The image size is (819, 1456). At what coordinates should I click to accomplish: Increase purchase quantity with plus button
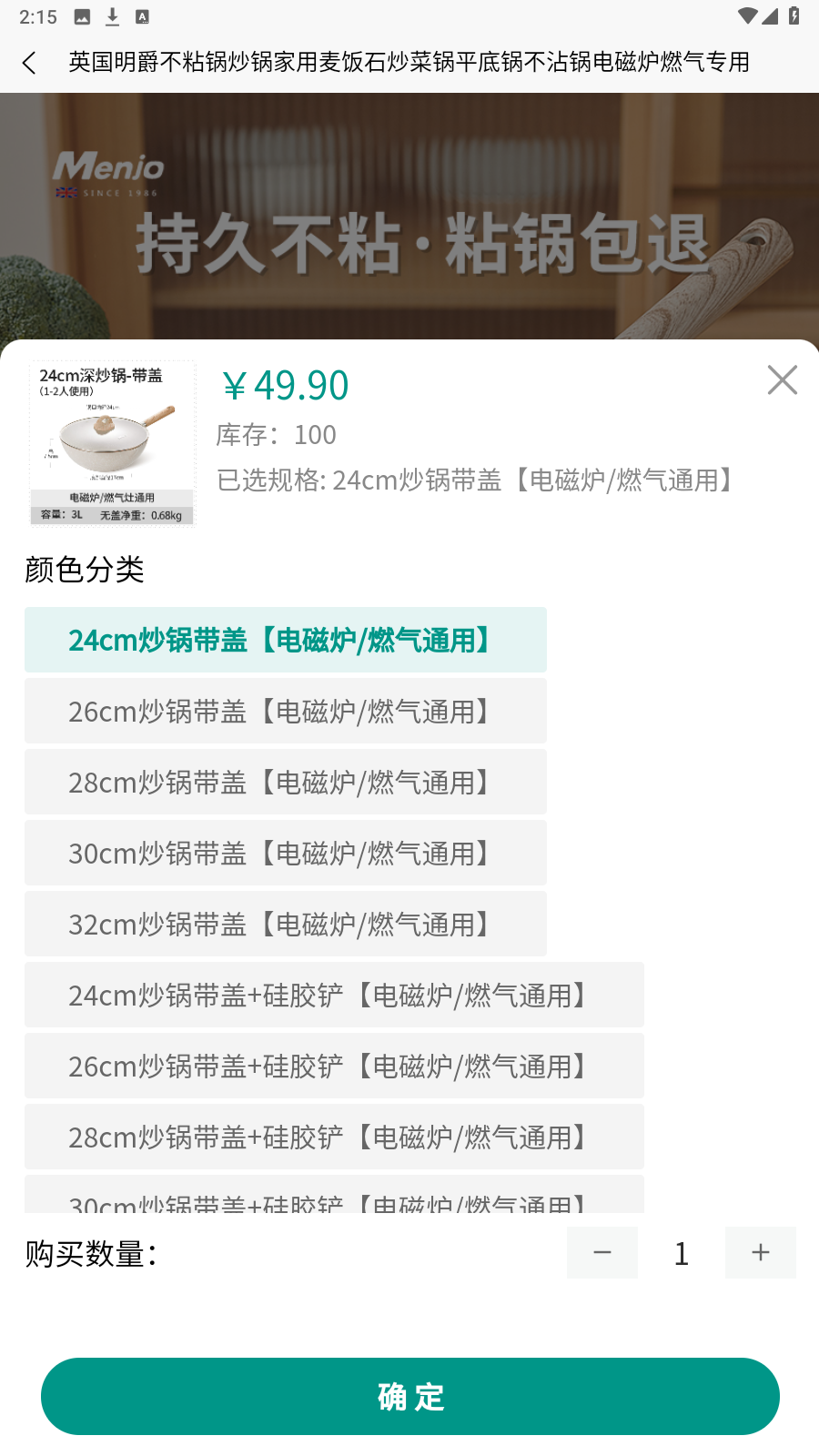coord(760,1253)
